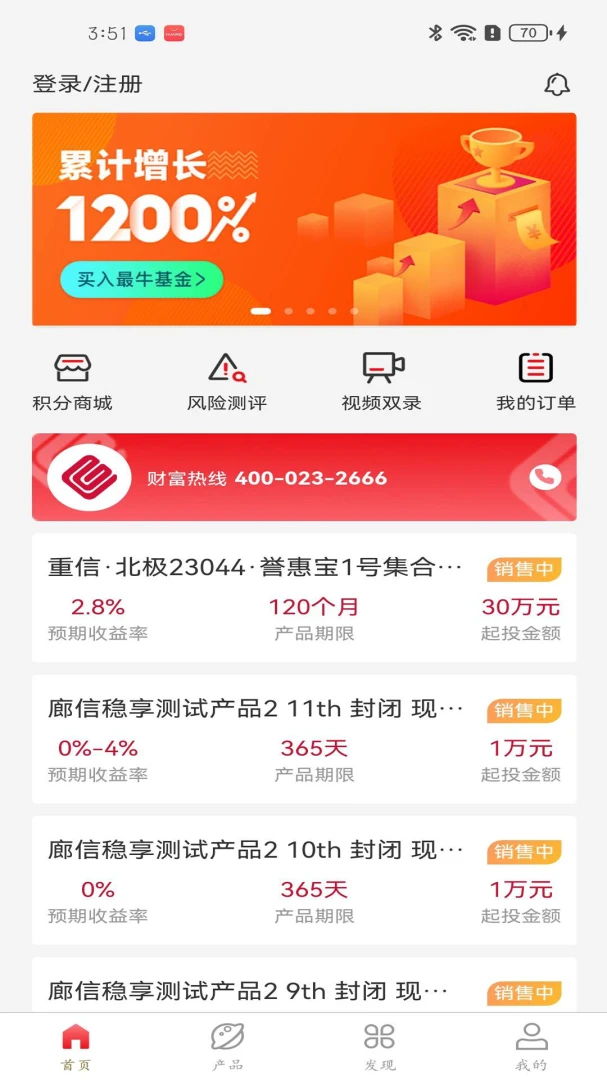The width and height of the screenshot is (607, 1080).
Task: Switch to the 发现 tab
Action: point(379,1046)
